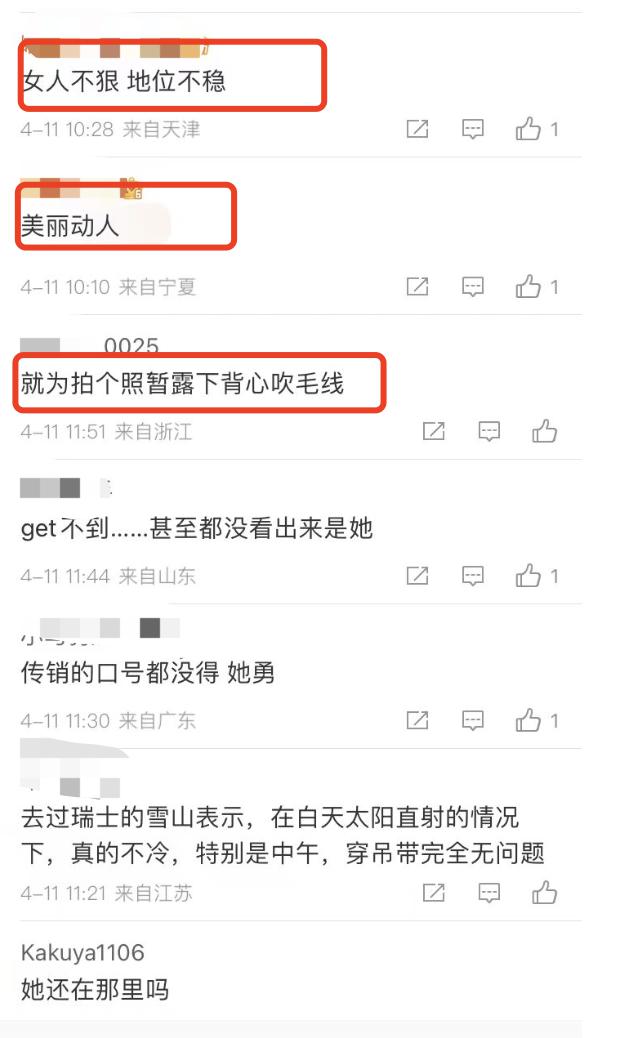Like the 'get不到' comment from 山东

click(528, 576)
